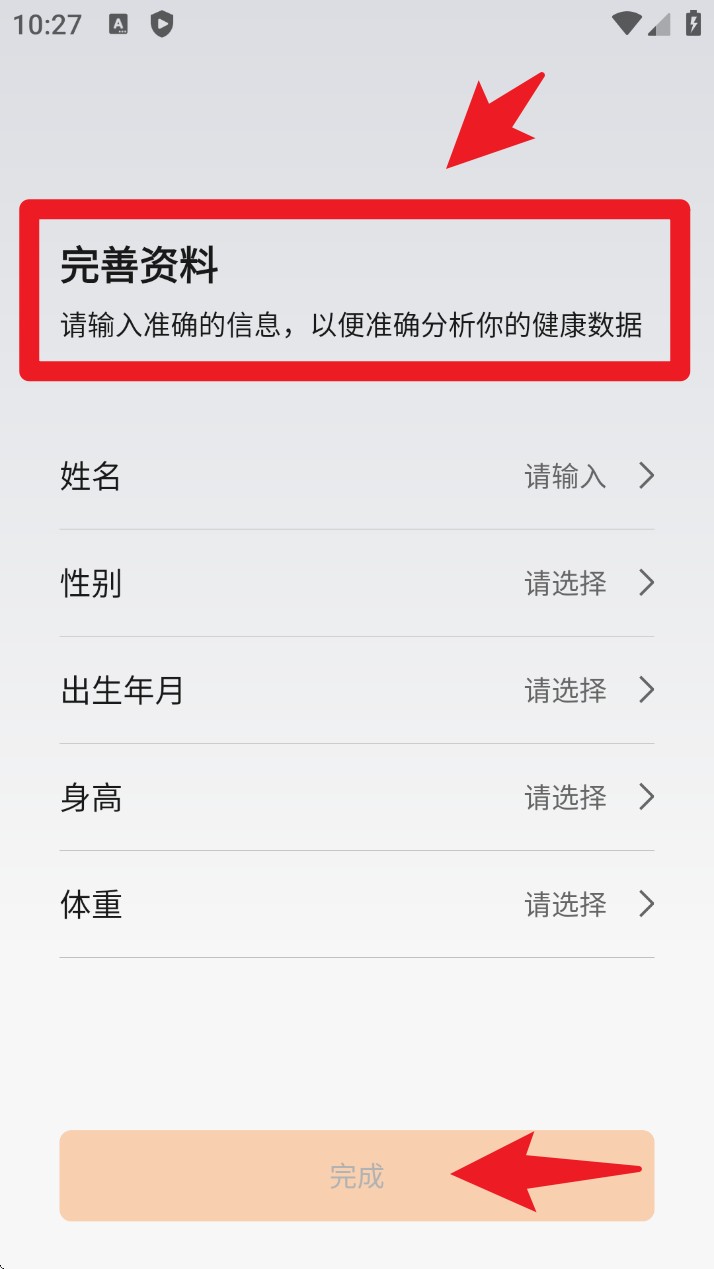
Task: Enter your name in the 姓名 row
Action: point(357,476)
